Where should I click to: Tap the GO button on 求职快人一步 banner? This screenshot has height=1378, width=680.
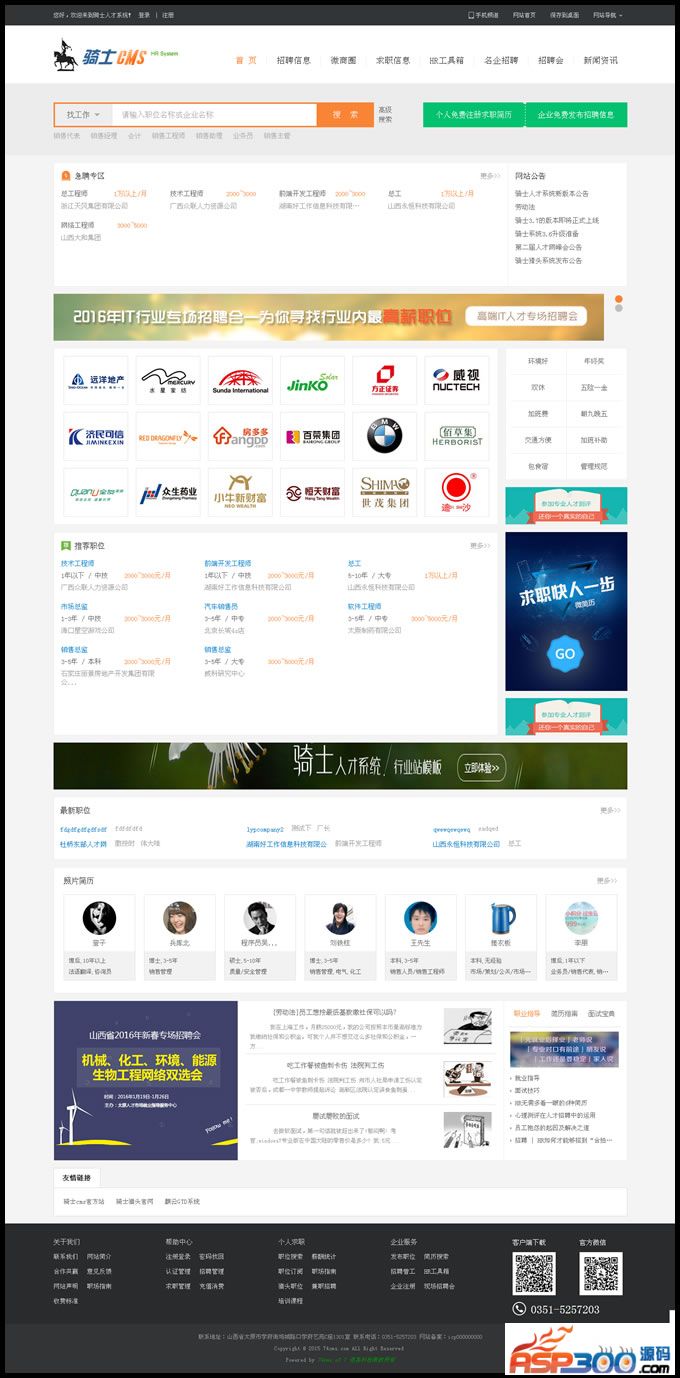click(x=565, y=653)
